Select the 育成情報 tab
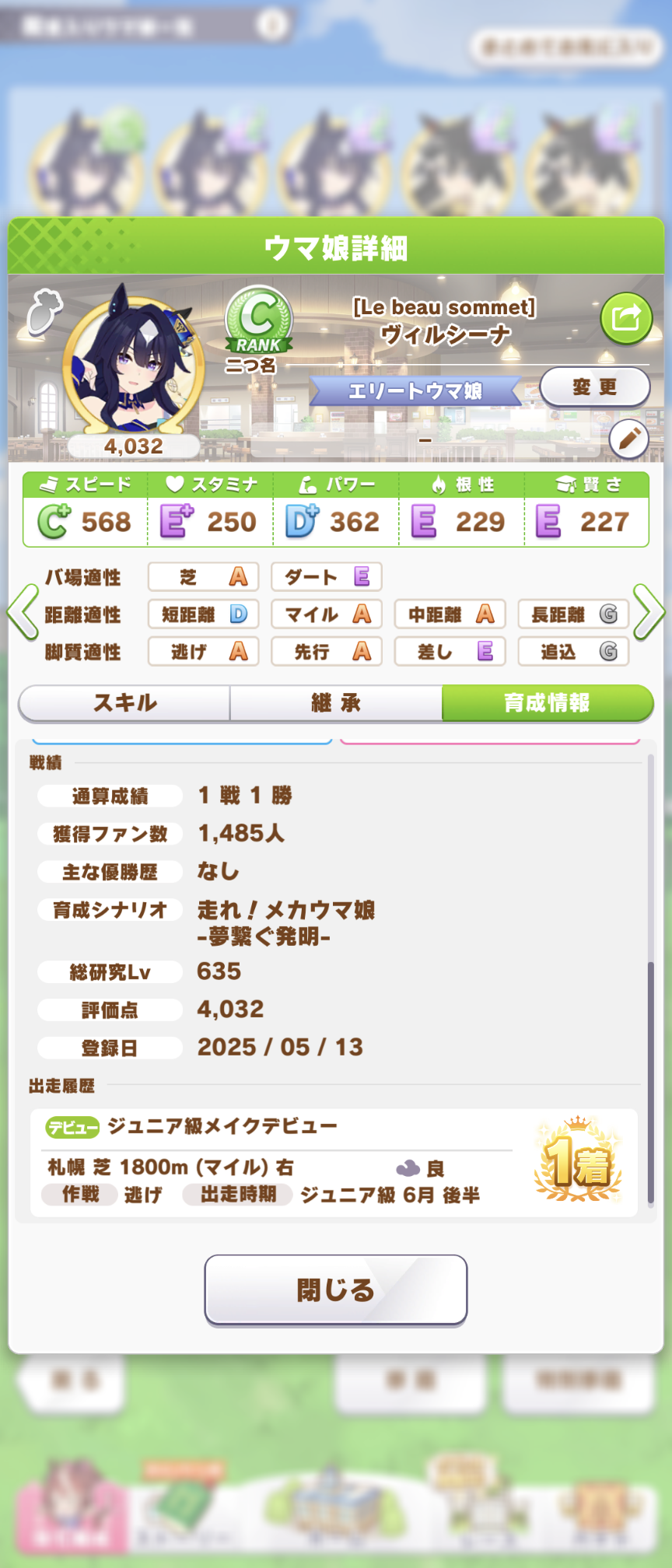 point(547,703)
